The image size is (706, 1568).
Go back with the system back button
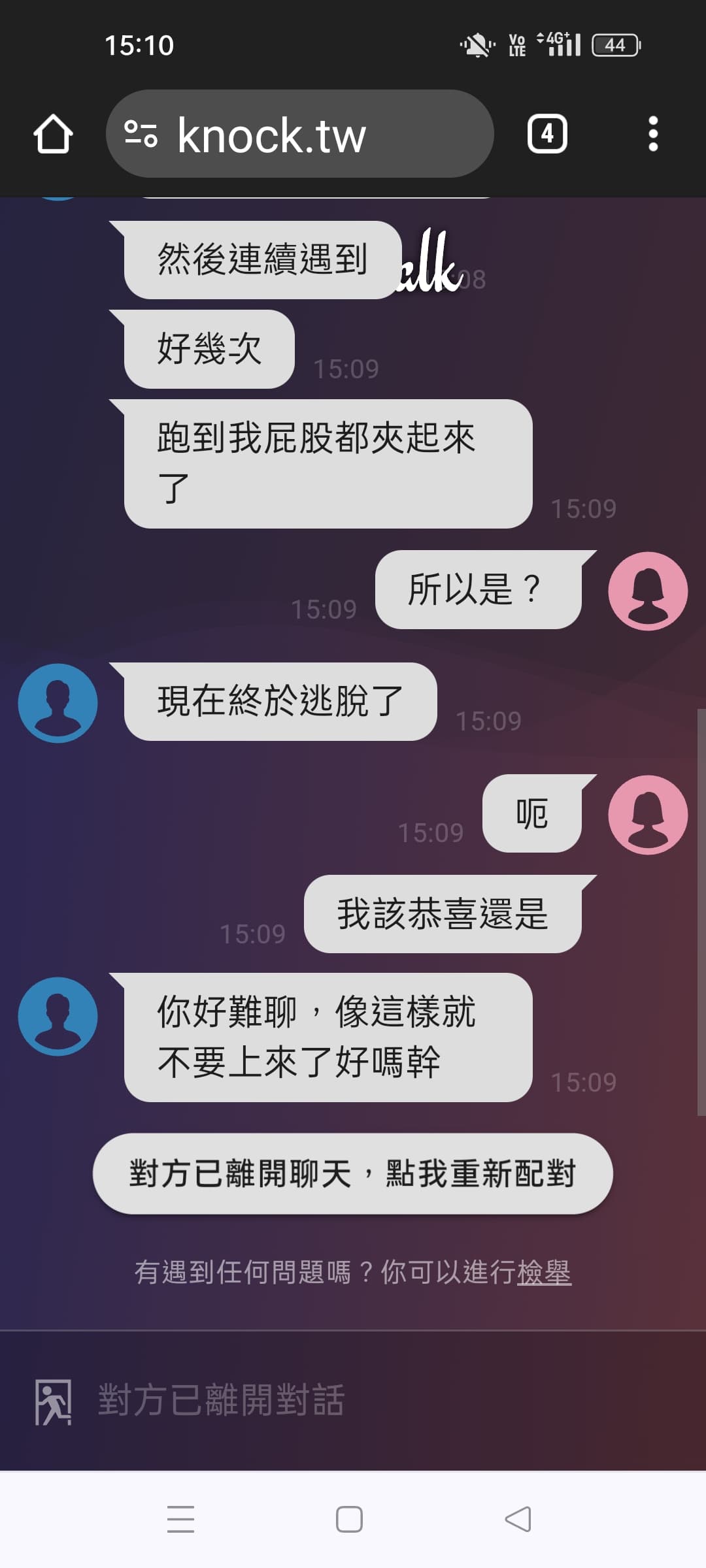(518, 1519)
